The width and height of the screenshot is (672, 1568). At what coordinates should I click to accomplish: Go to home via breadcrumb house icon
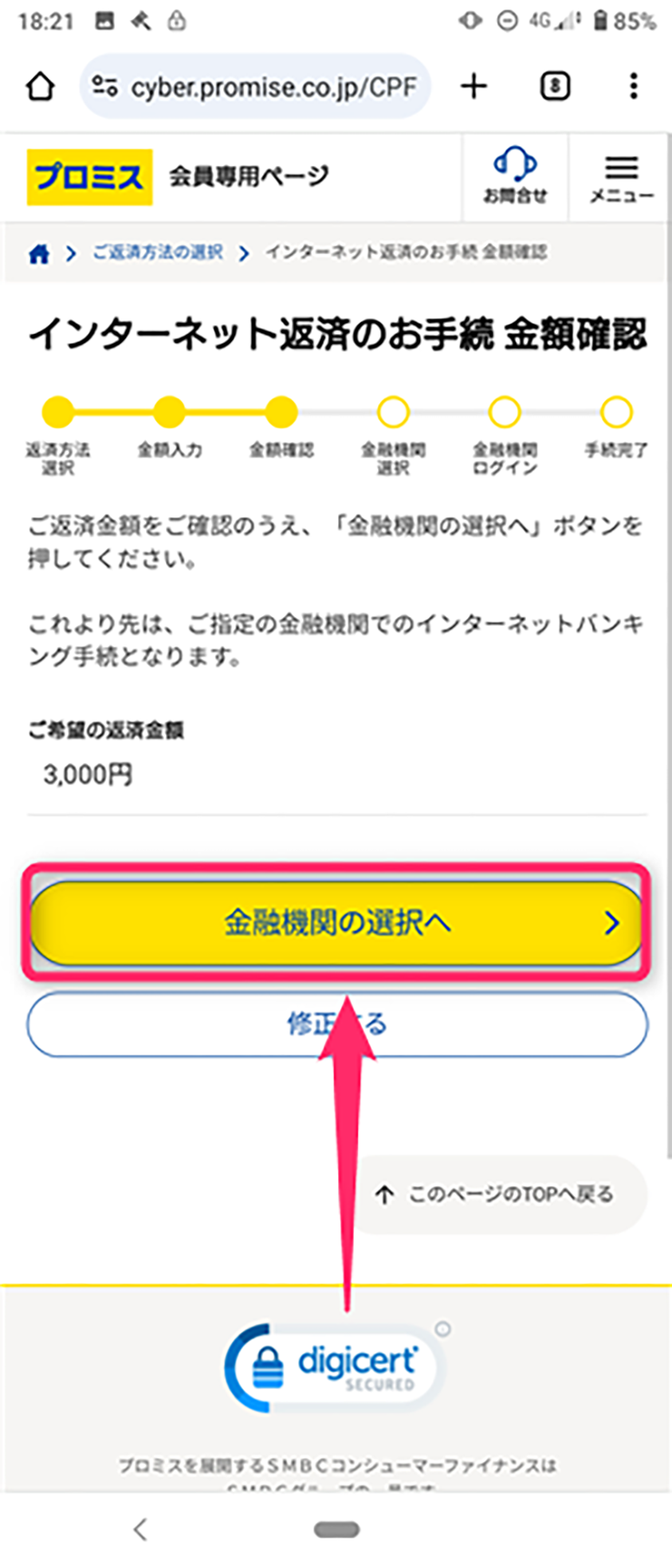[x=39, y=253]
